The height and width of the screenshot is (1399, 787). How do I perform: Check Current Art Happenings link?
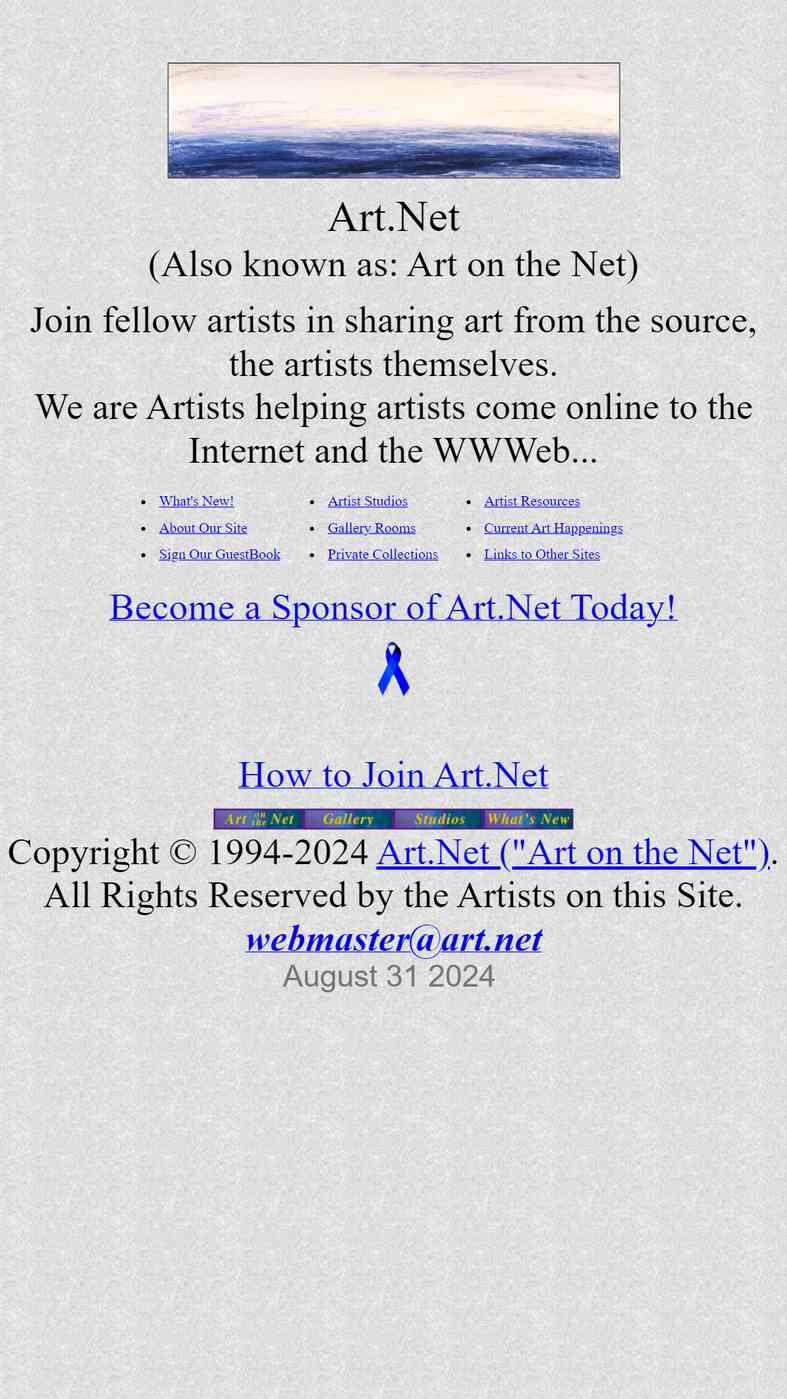coord(553,528)
